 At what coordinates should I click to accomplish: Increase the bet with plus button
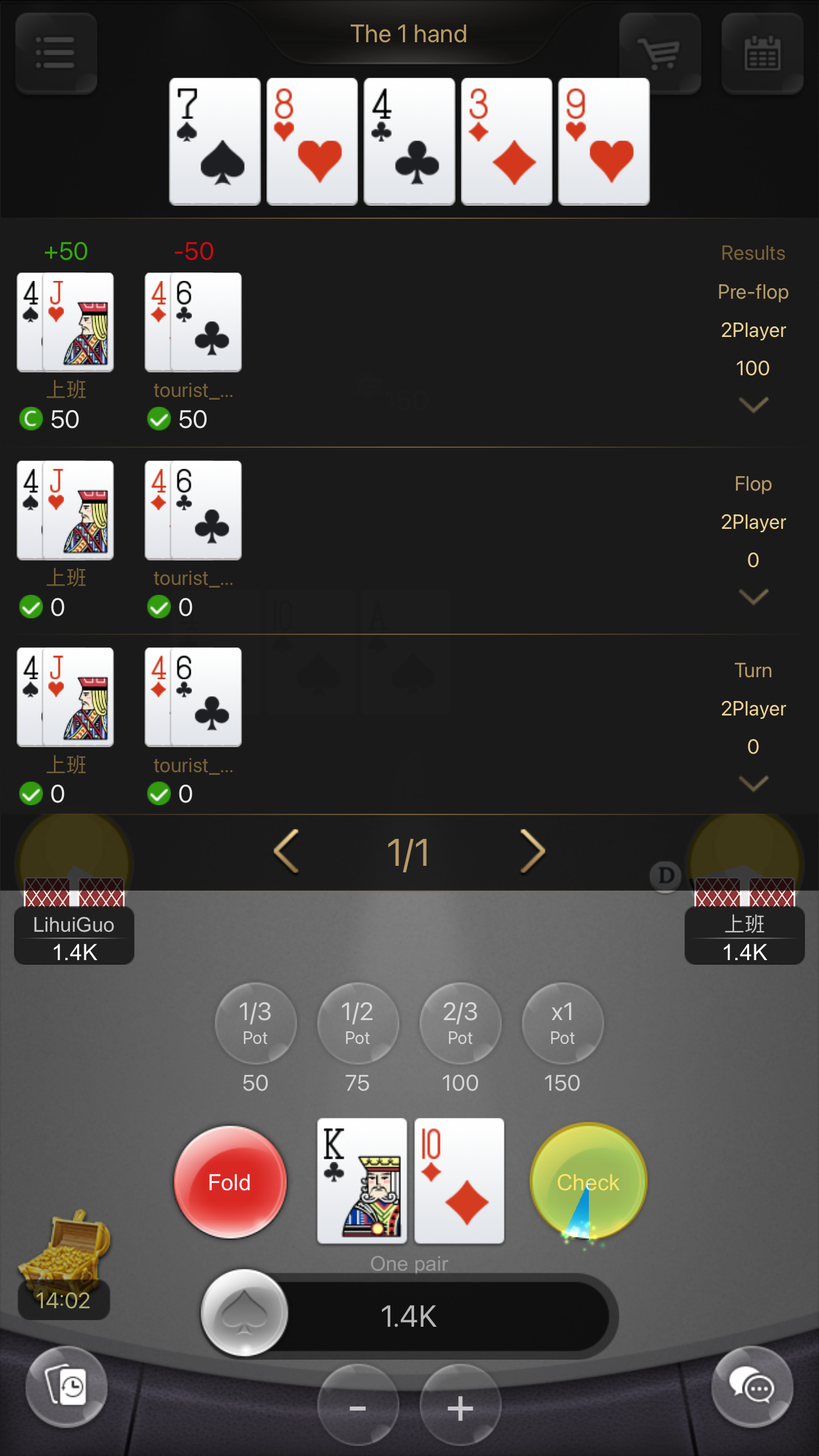point(460,1407)
